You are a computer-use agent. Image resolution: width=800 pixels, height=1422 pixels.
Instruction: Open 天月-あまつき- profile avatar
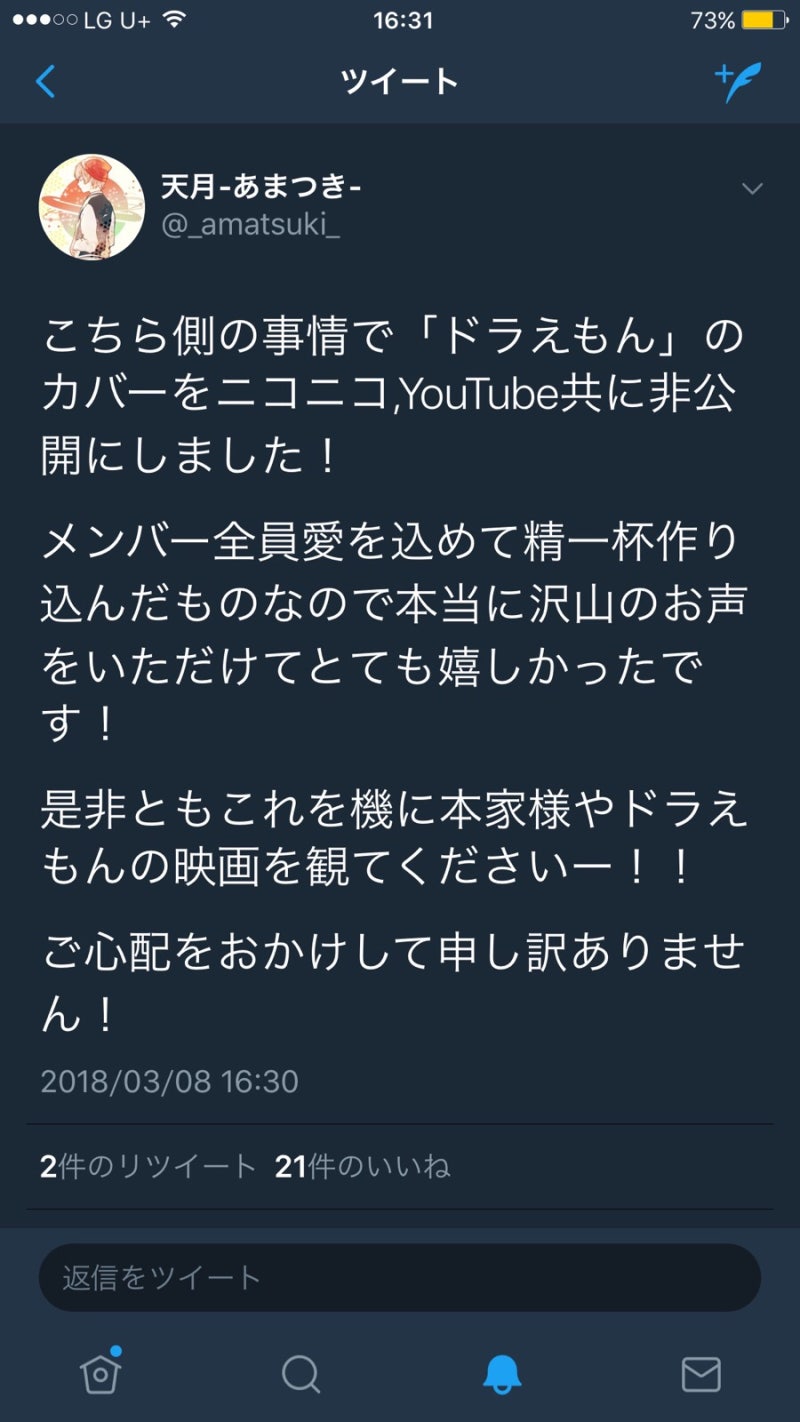[x=92, y=201]
